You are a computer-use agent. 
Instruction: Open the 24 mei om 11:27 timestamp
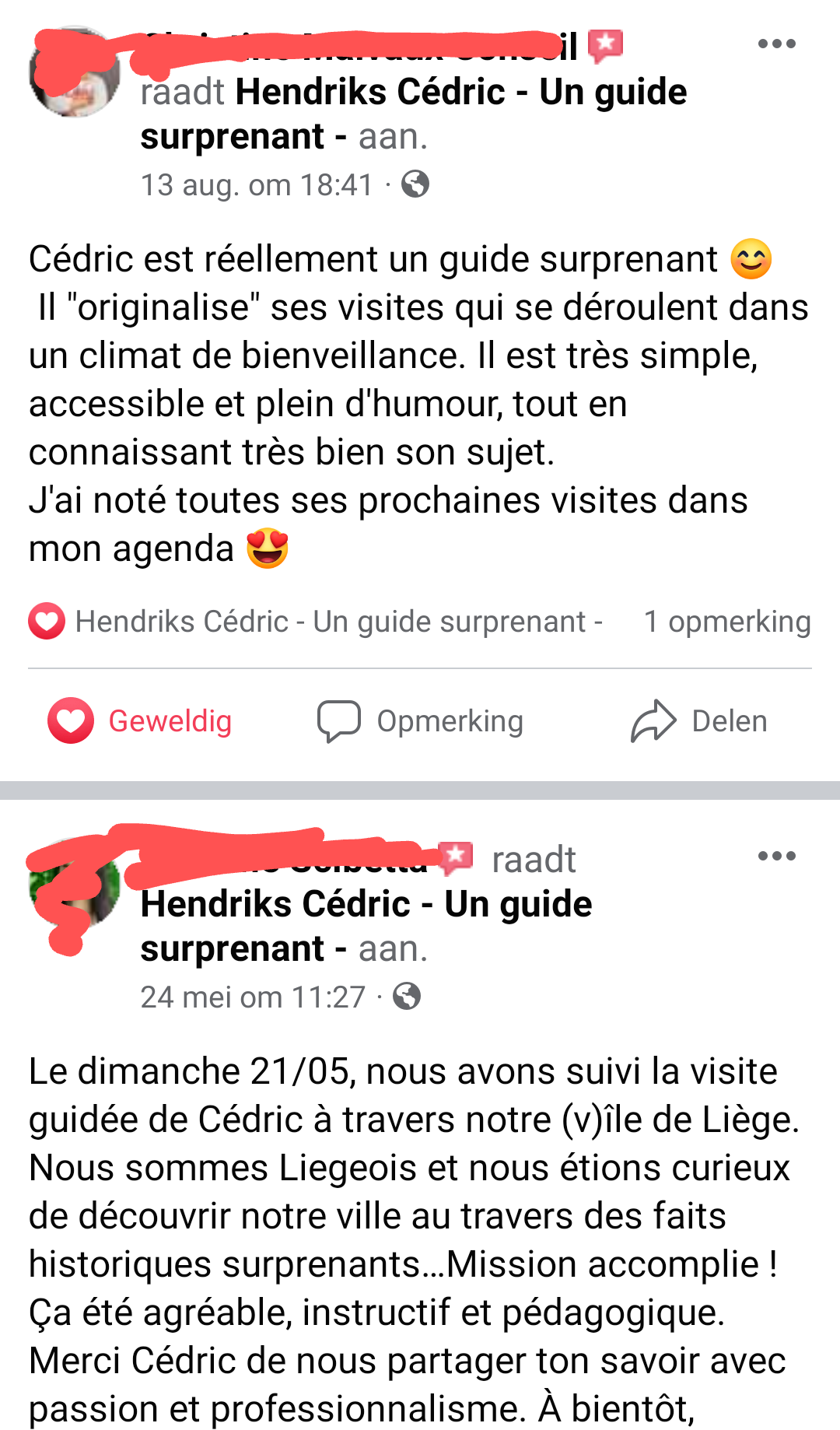coord(253,997)
